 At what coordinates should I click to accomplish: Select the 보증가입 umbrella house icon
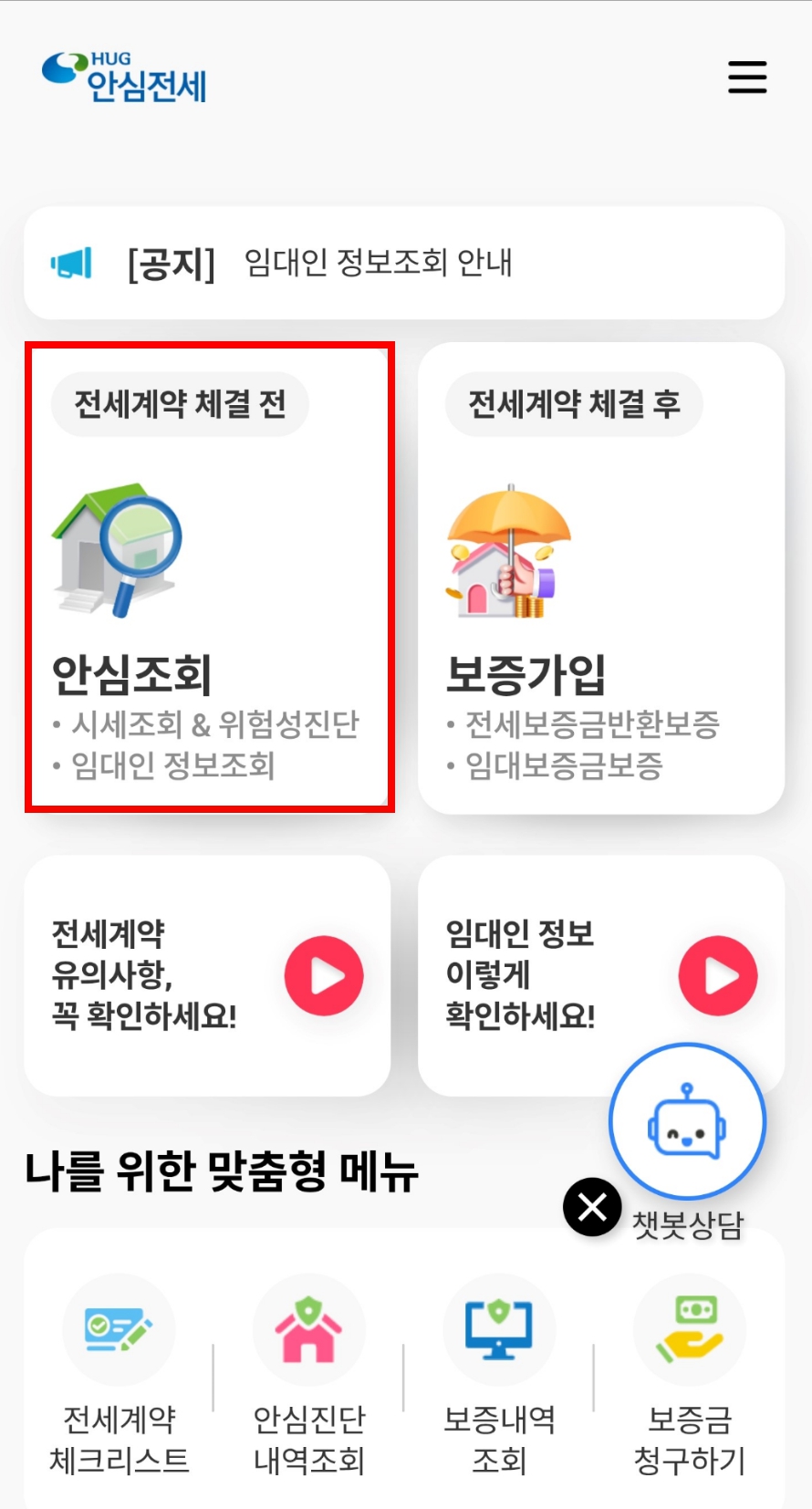pos(511,550)
